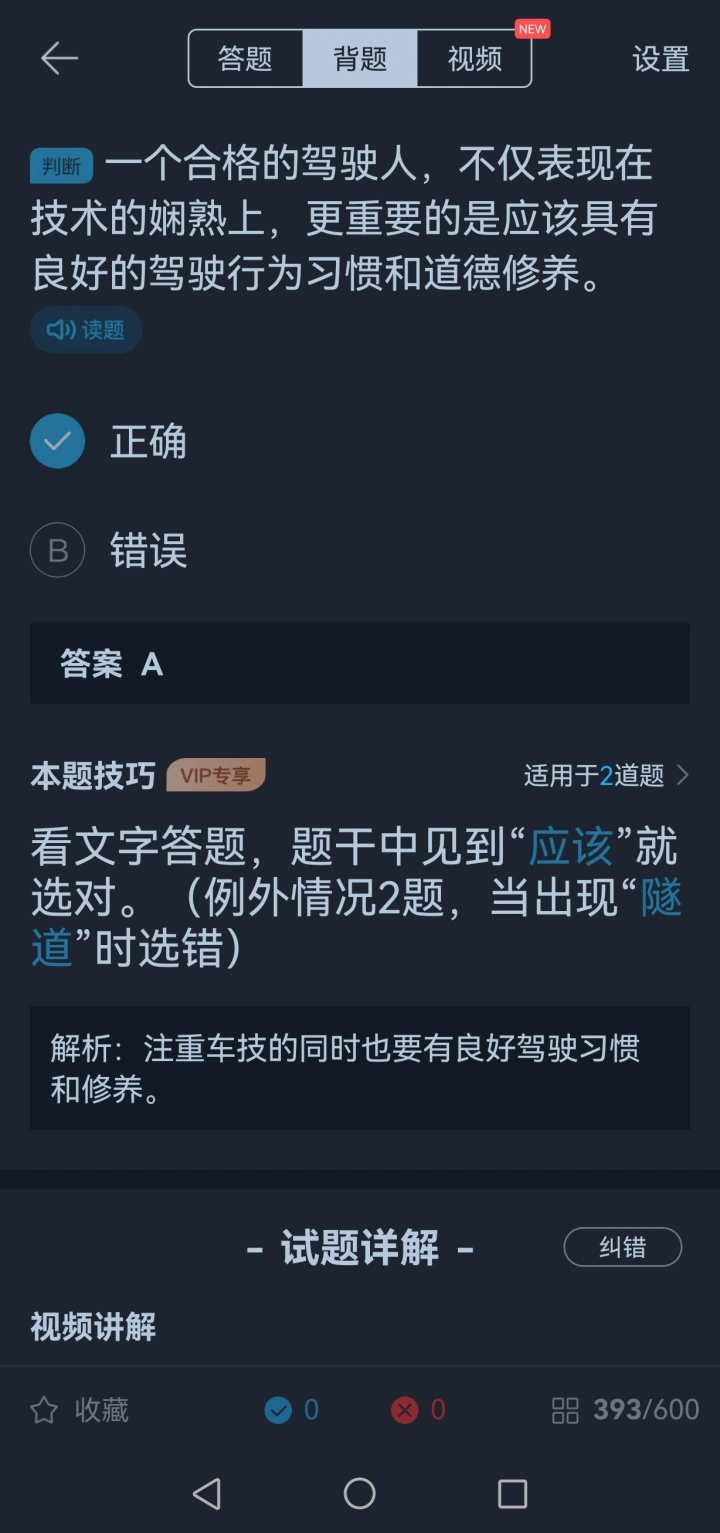Add this question to 收藏 favorites
720x1533 pixels.
coord(80,1410)
